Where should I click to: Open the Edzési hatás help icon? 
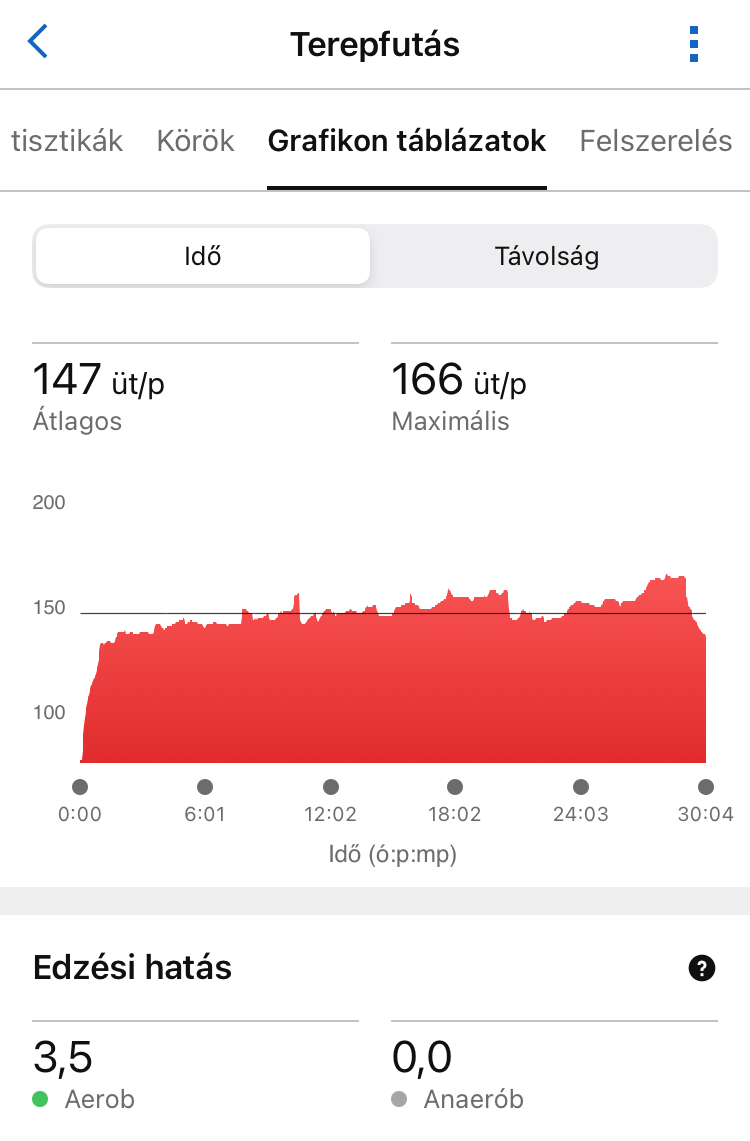(702, 968)
